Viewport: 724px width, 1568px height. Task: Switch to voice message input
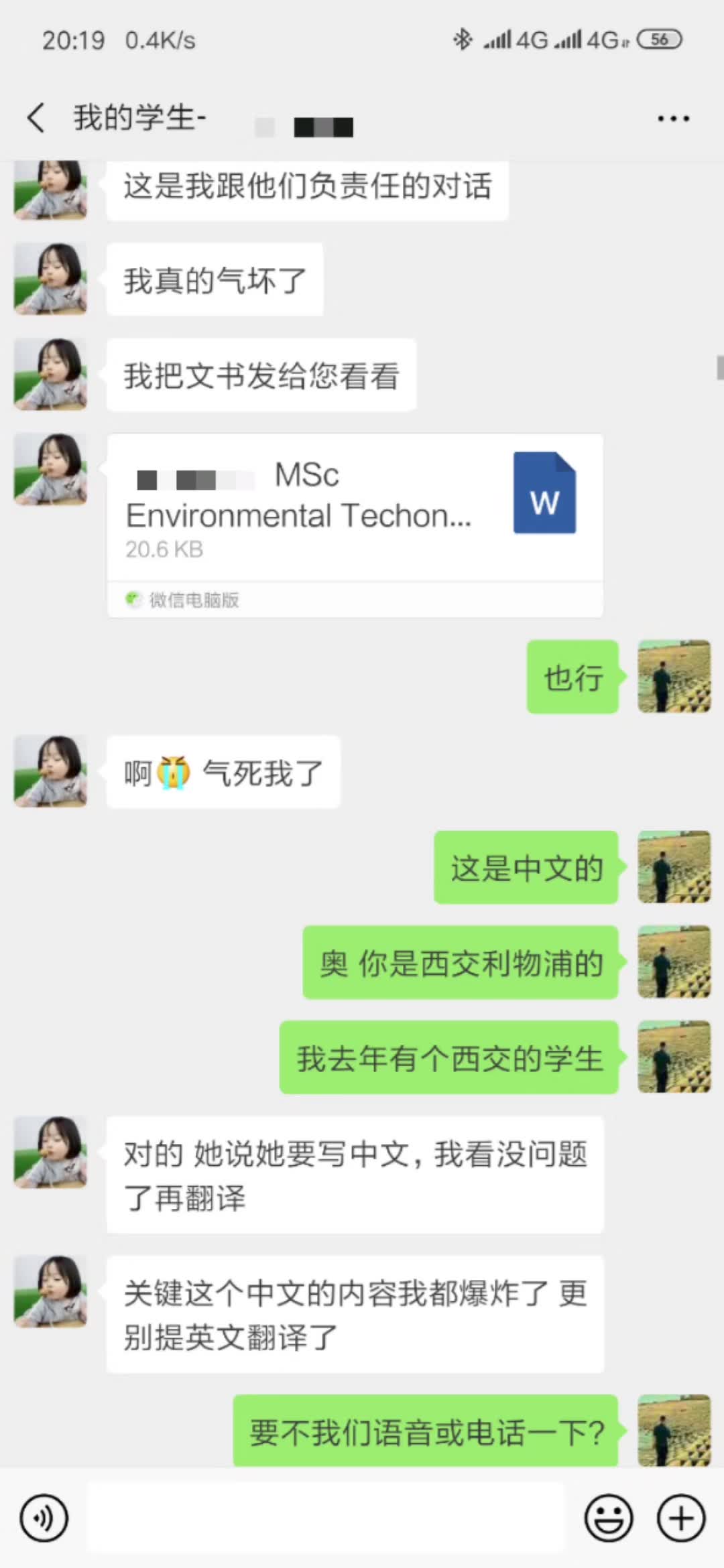click(x=44, y=1518)
